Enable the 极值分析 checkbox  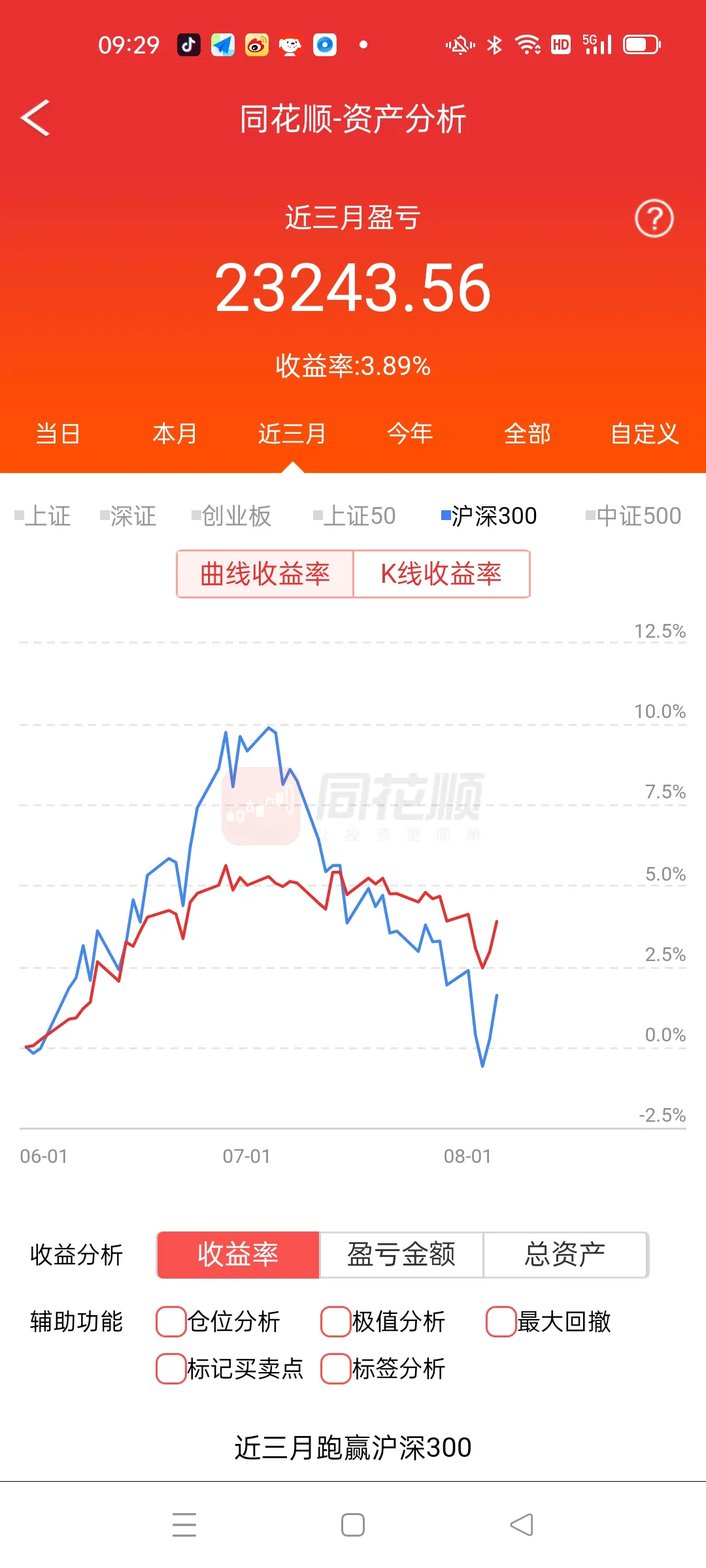pos(336,1322)
